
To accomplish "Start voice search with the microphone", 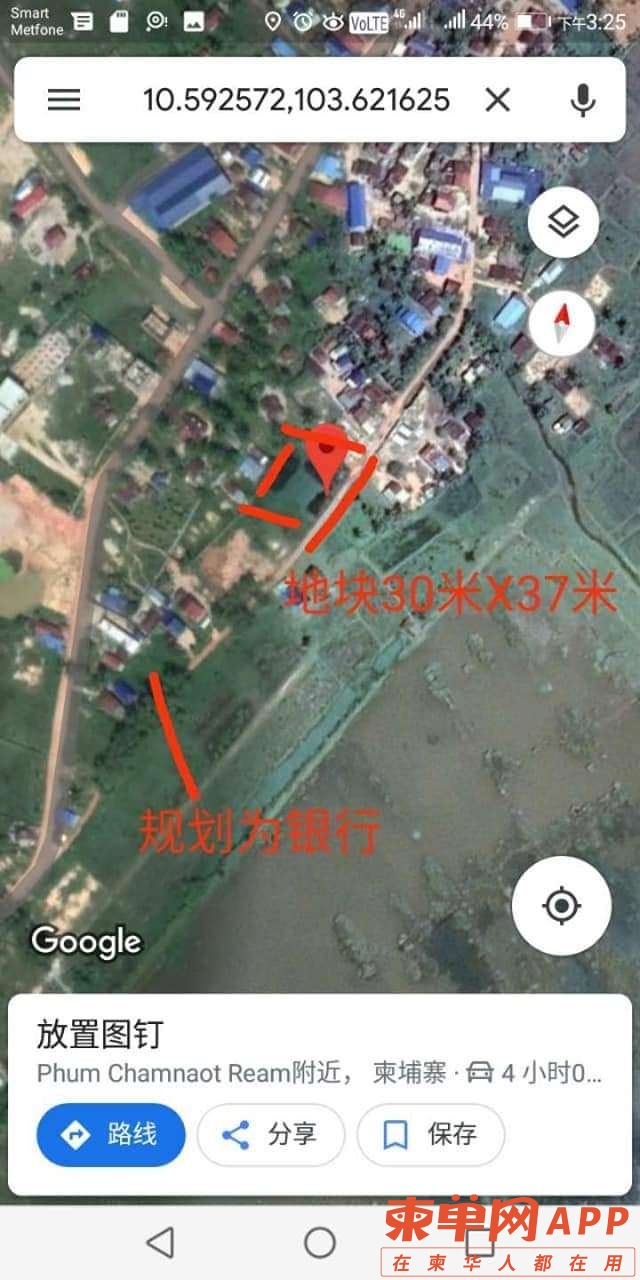I will (x=583, y=99).
